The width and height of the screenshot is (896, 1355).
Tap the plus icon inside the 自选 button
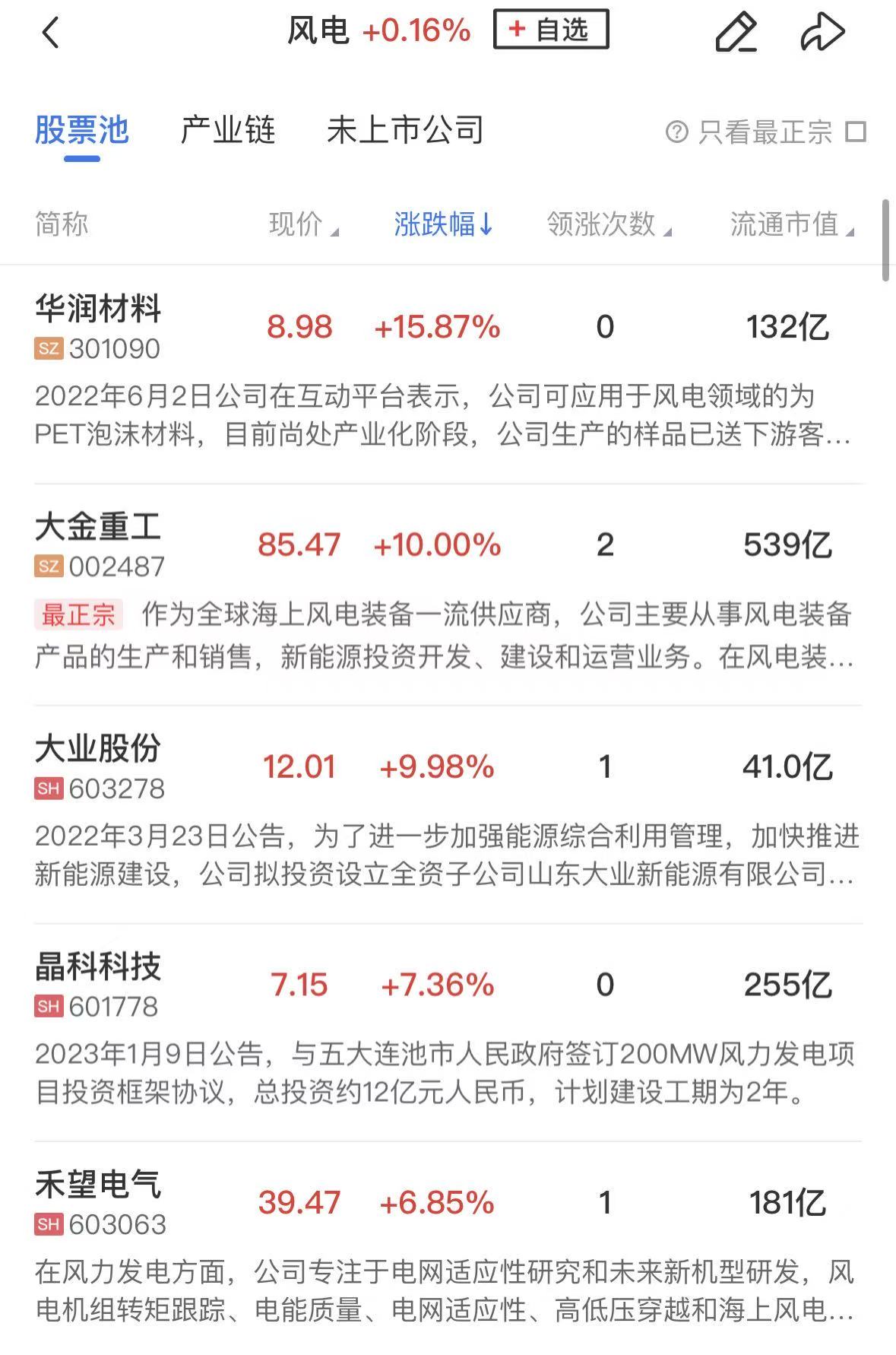tap(516, 29)
